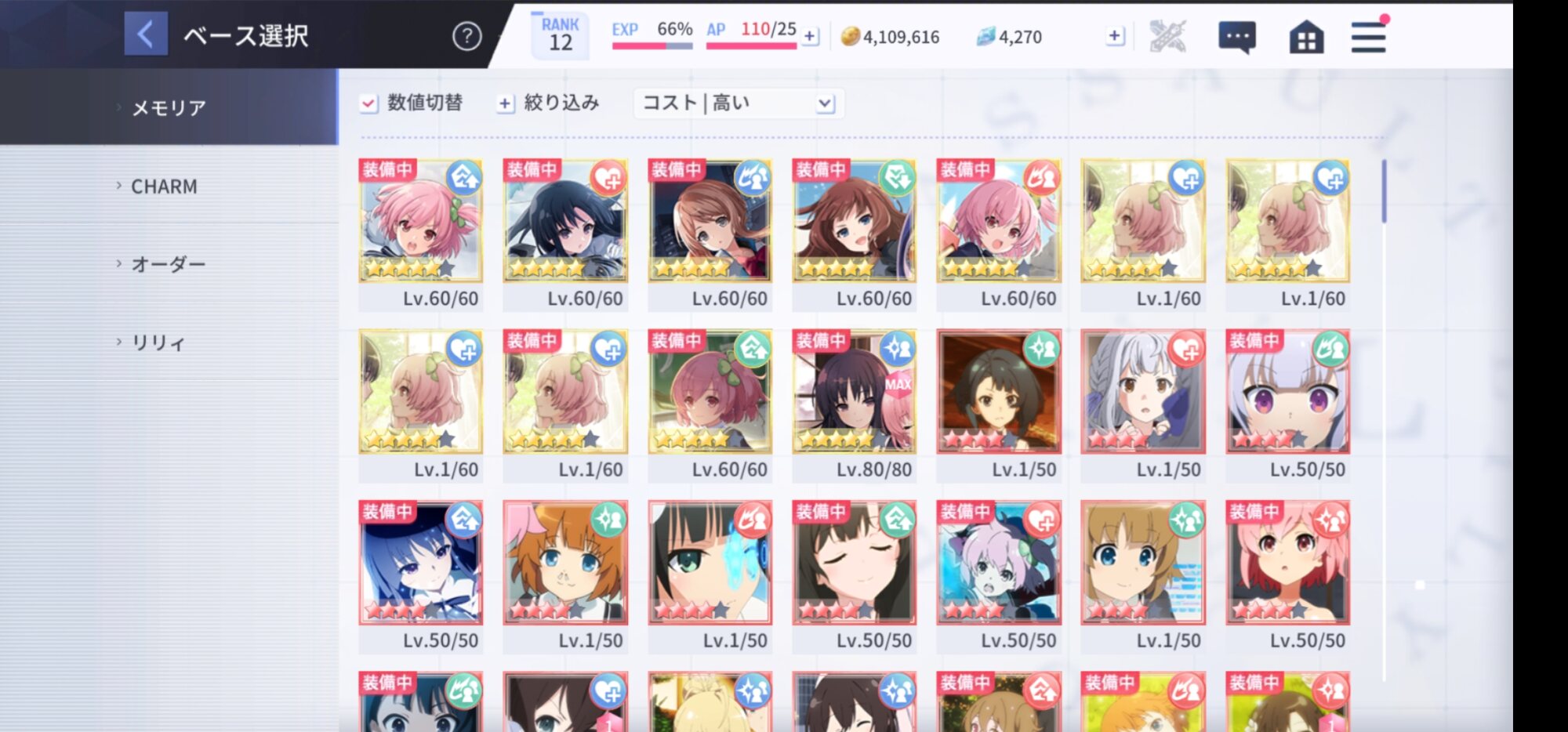The height and width of the screenshot is (732, 1568).
Task: Switch to the CHARM tab
Action: click(164, 187)
